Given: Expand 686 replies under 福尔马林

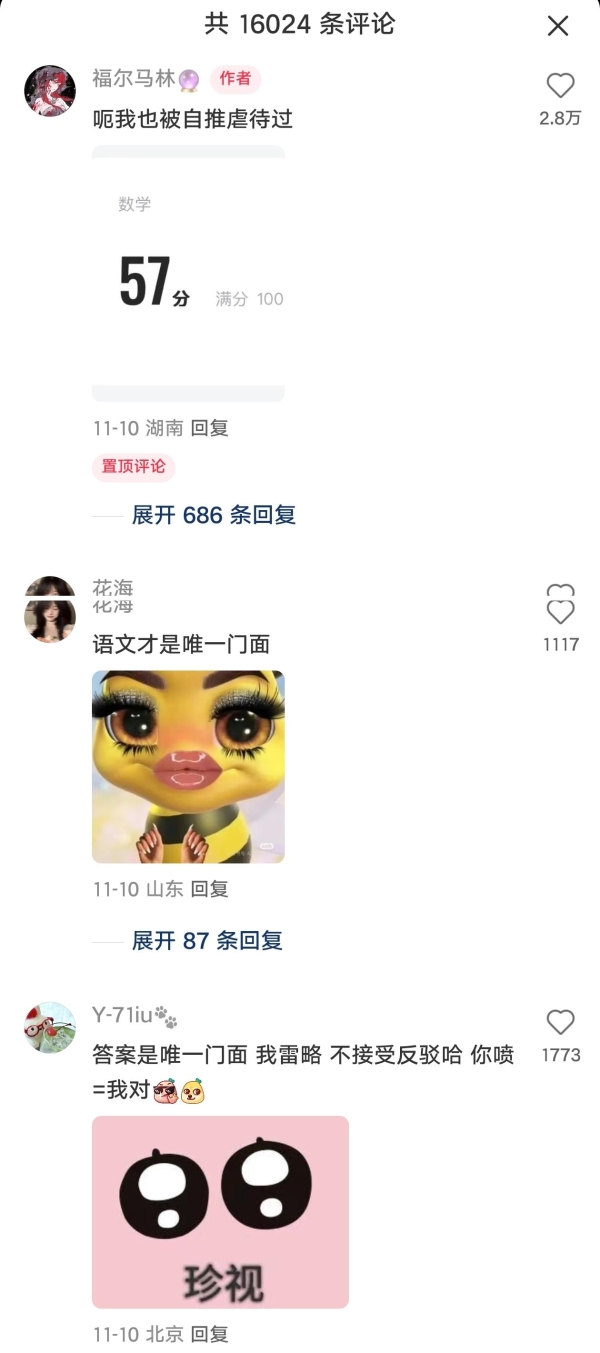Looking at the screenshot, I should (213, 515).
